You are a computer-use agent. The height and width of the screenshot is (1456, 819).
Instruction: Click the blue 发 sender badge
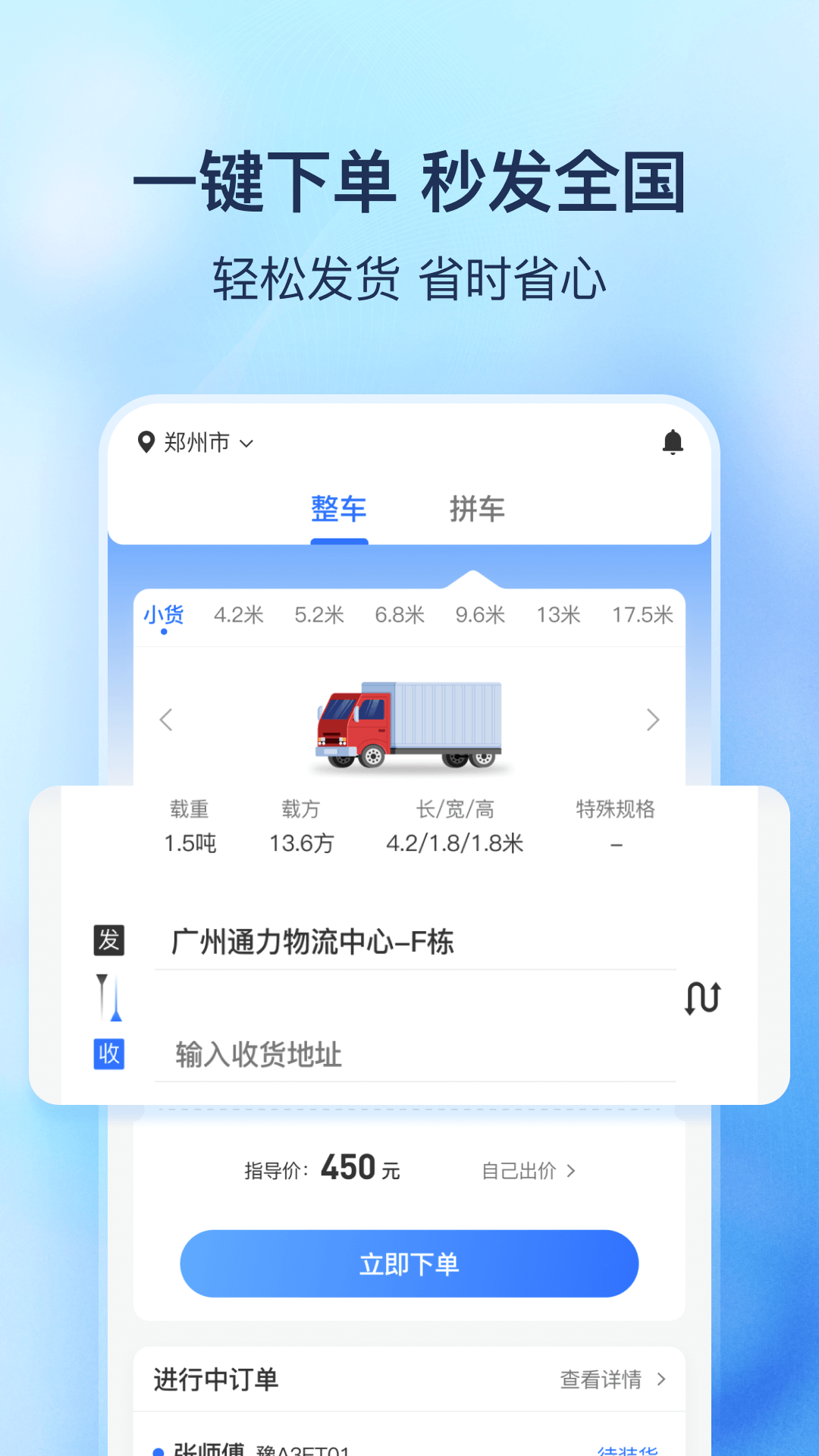point(108,941)
